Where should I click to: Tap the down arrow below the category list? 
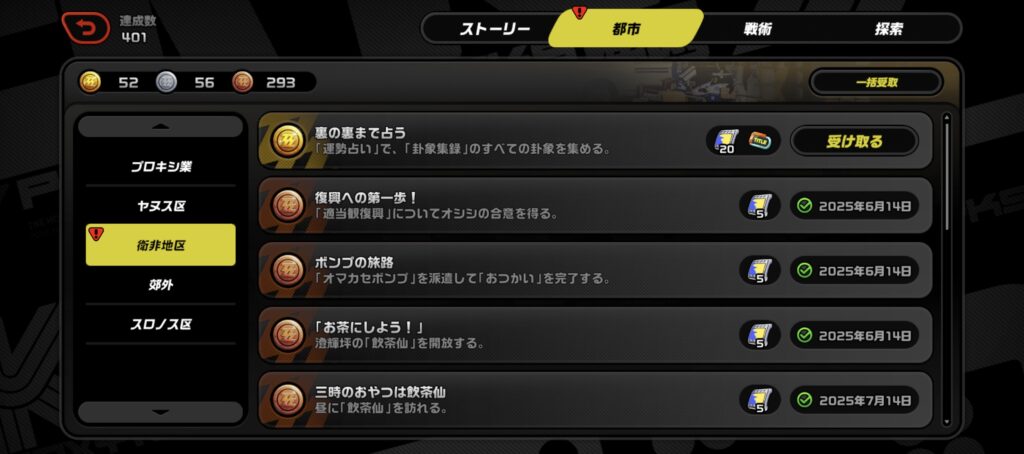[161, 411]
